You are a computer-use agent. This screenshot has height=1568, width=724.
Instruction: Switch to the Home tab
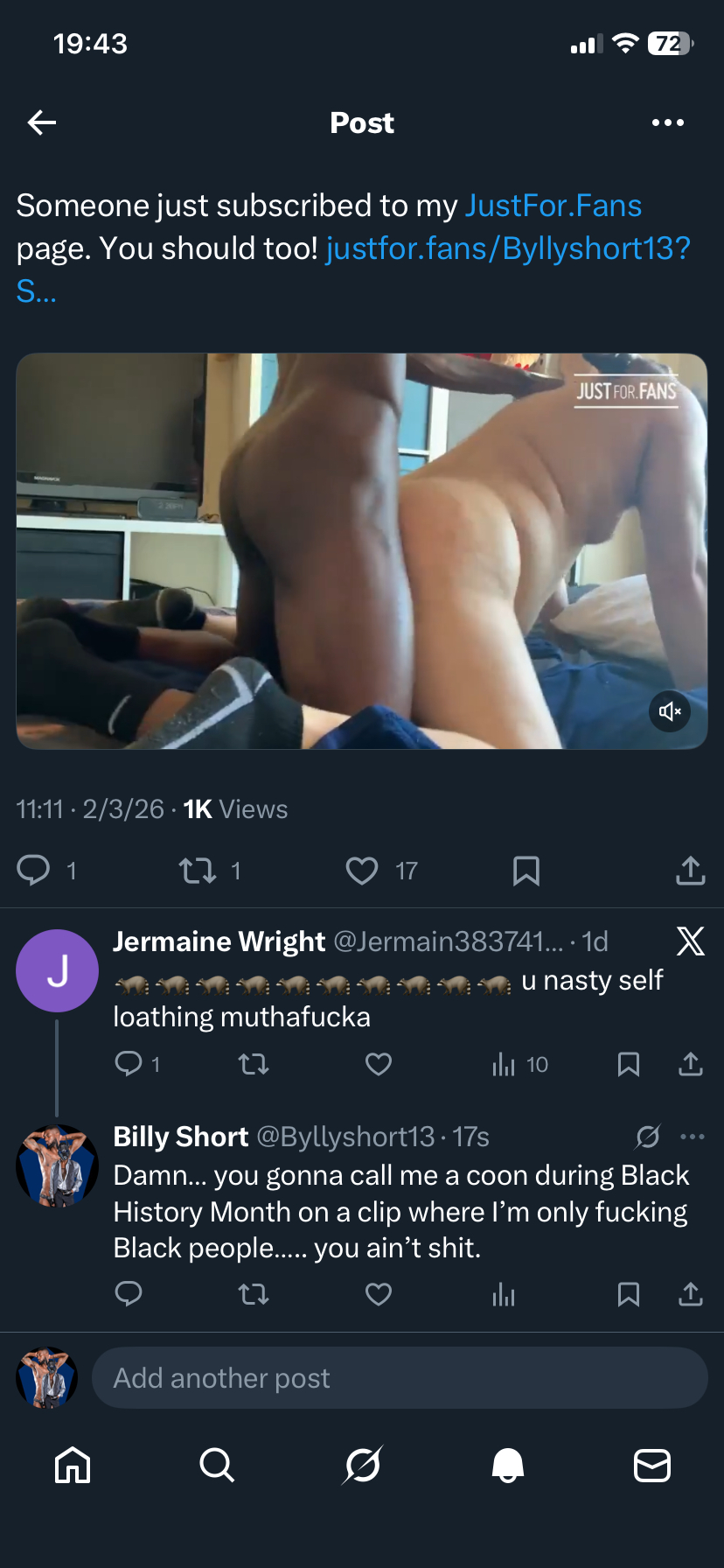(73, 1465)
